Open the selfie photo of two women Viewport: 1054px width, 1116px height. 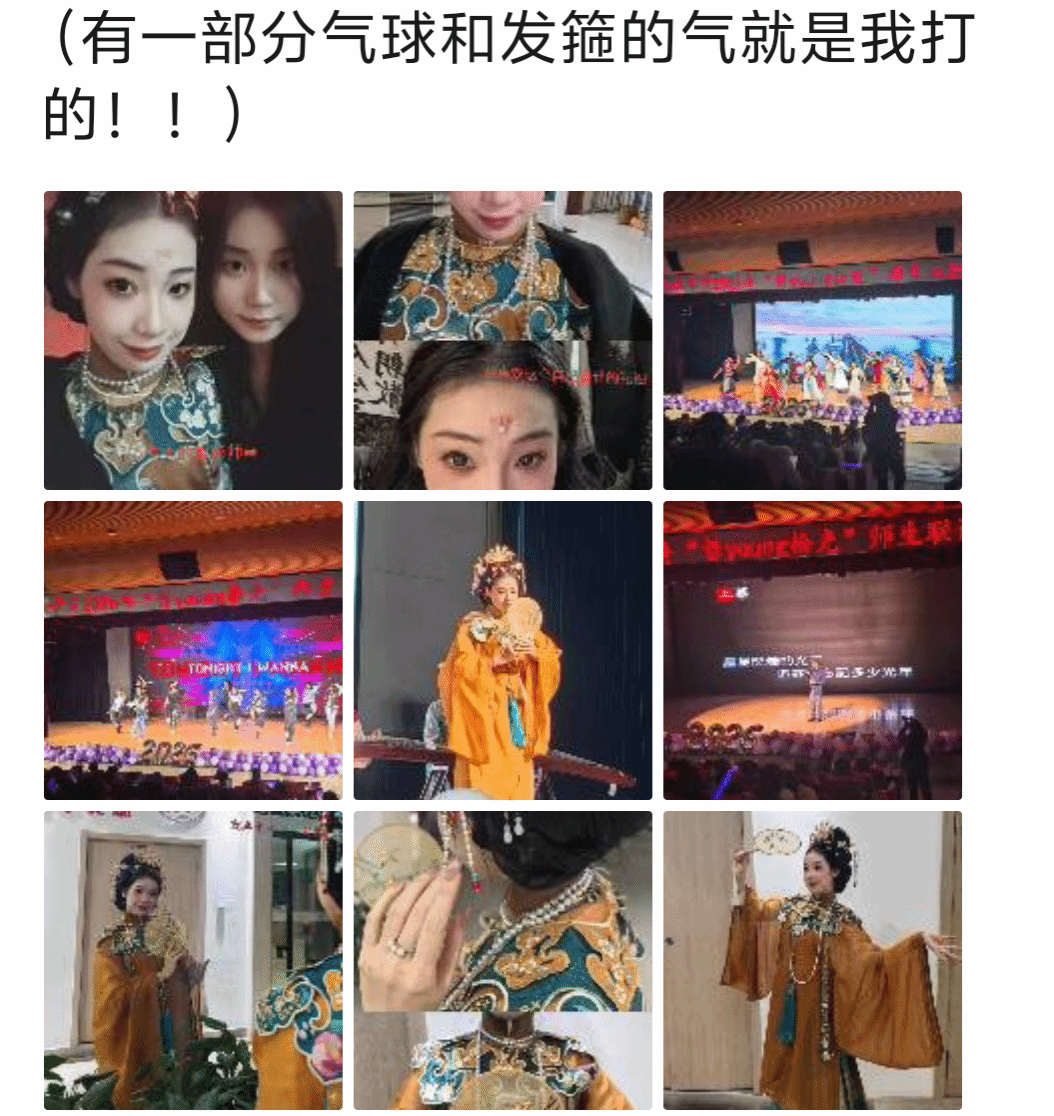tap(193, 340)
